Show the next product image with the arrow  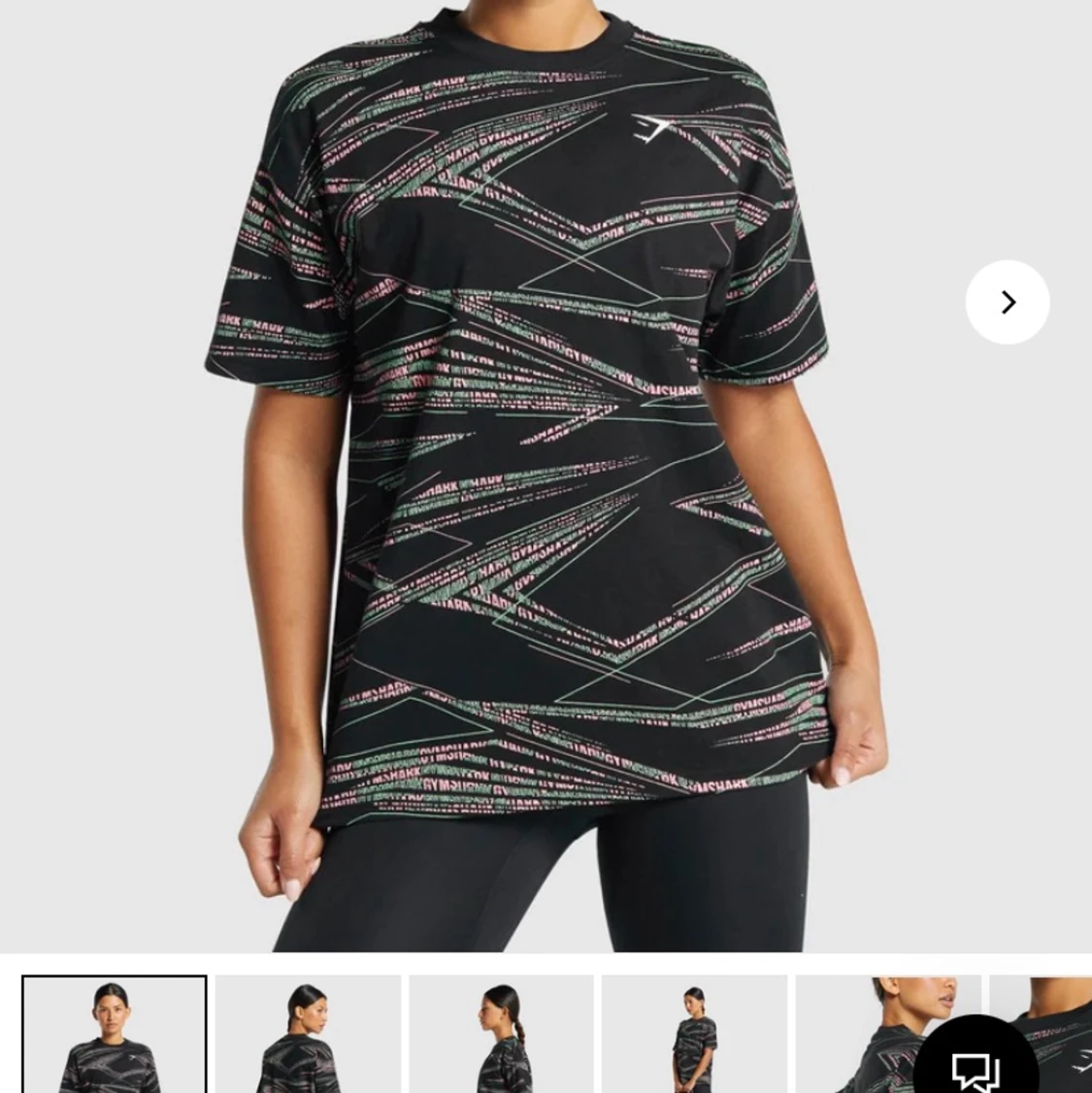click(1008, 302)
